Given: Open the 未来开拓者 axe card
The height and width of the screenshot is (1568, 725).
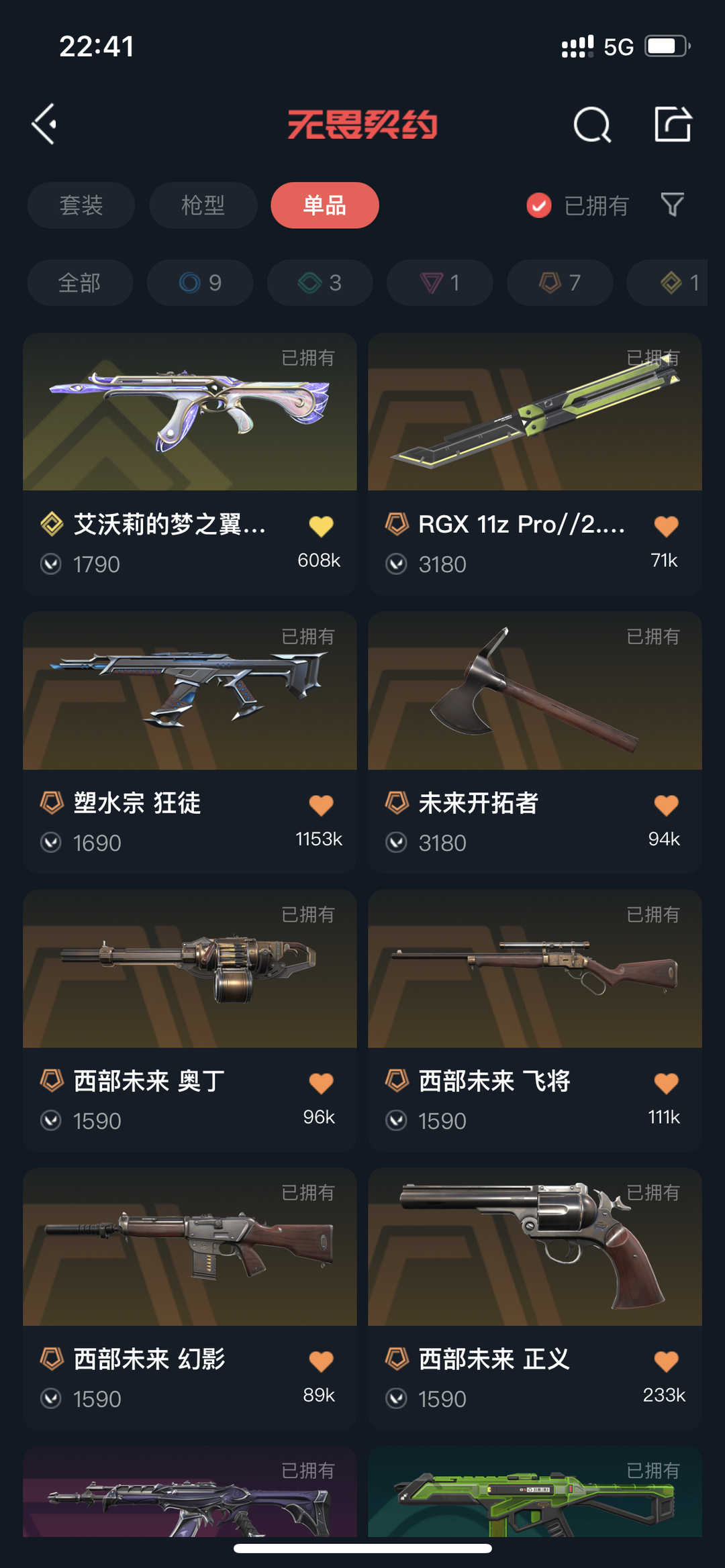Looking at the screenshot, I should pyautogui.click(x=535, y=742).
